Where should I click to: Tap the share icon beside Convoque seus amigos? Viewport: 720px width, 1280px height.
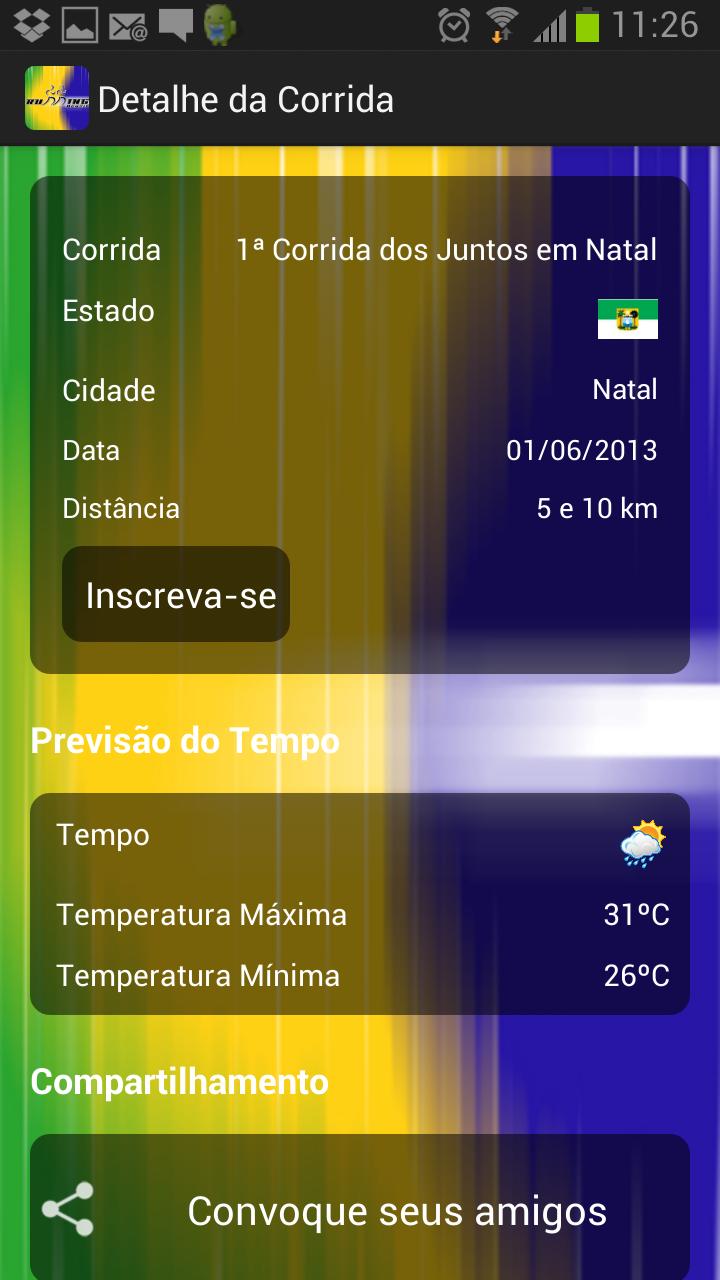coord(65,1210)
